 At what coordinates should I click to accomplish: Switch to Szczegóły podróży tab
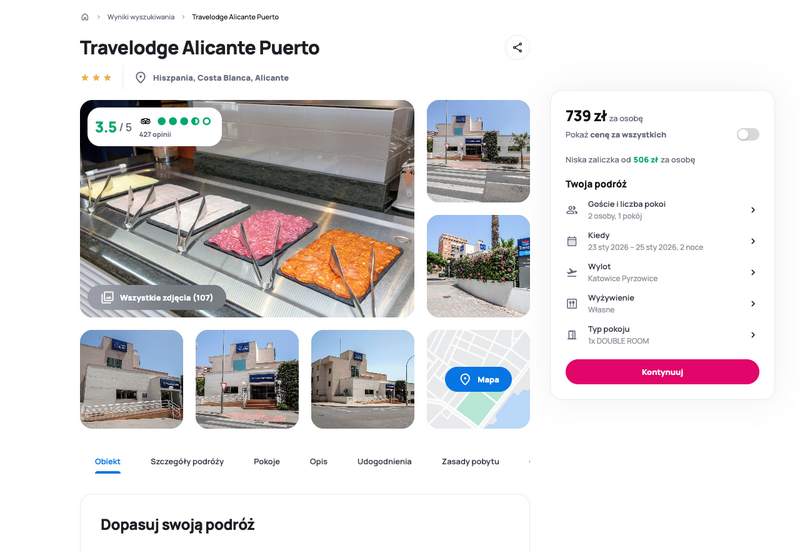[187, 462]
